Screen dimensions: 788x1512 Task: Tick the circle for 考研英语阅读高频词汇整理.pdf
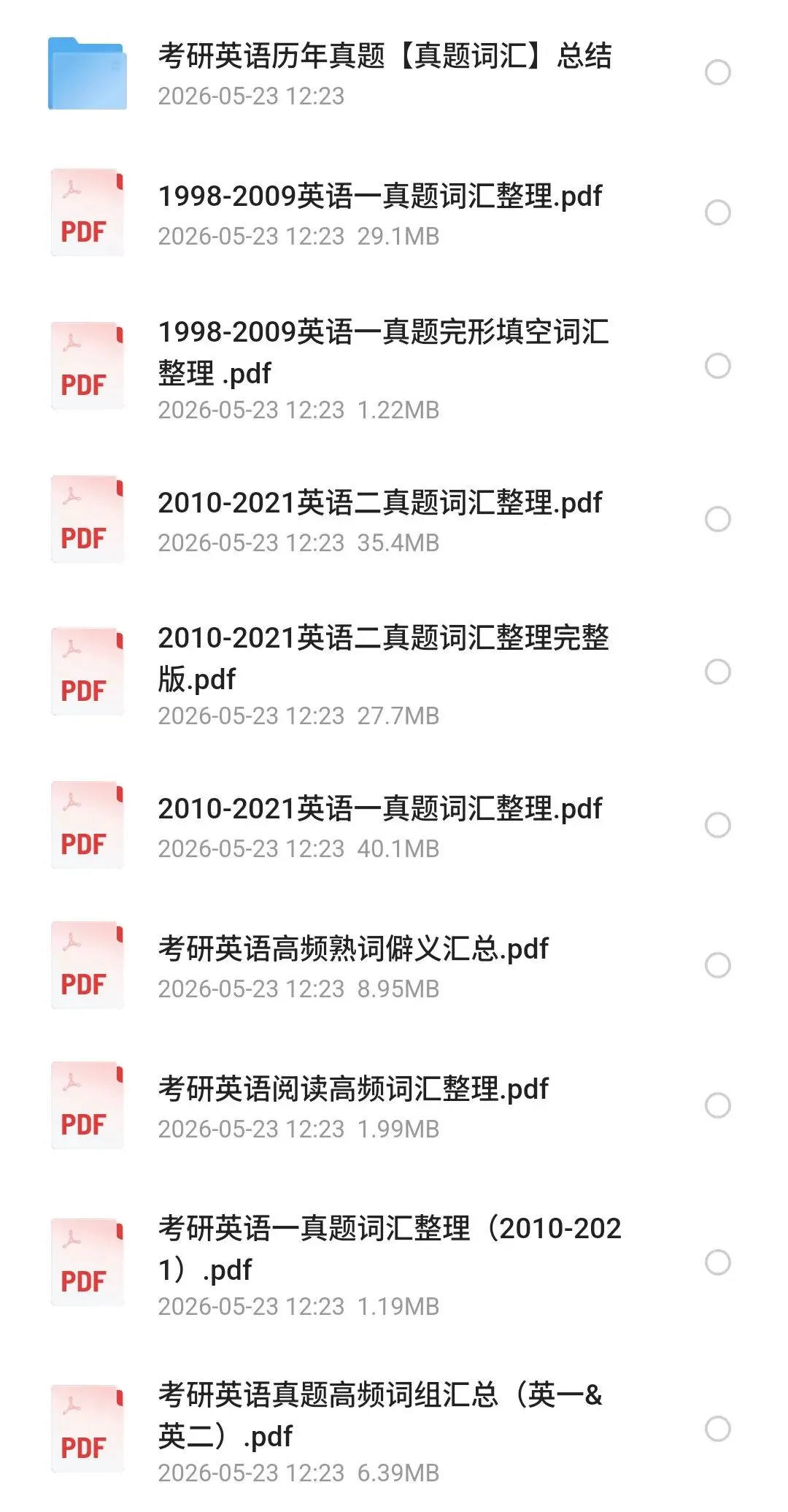(x=718, y=1105)
